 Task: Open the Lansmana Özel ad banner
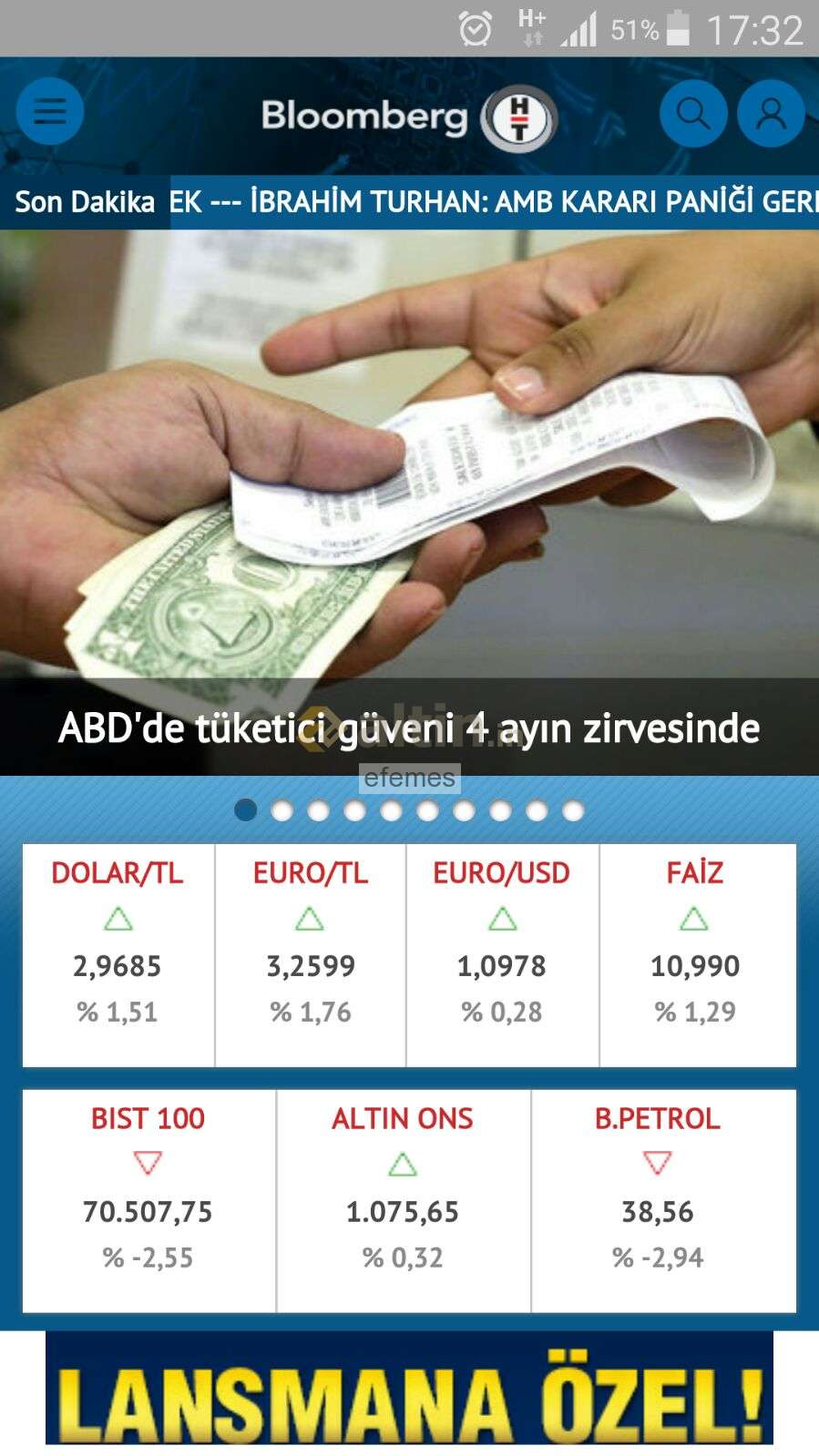pyautogui.click(x=409, y=1388)
